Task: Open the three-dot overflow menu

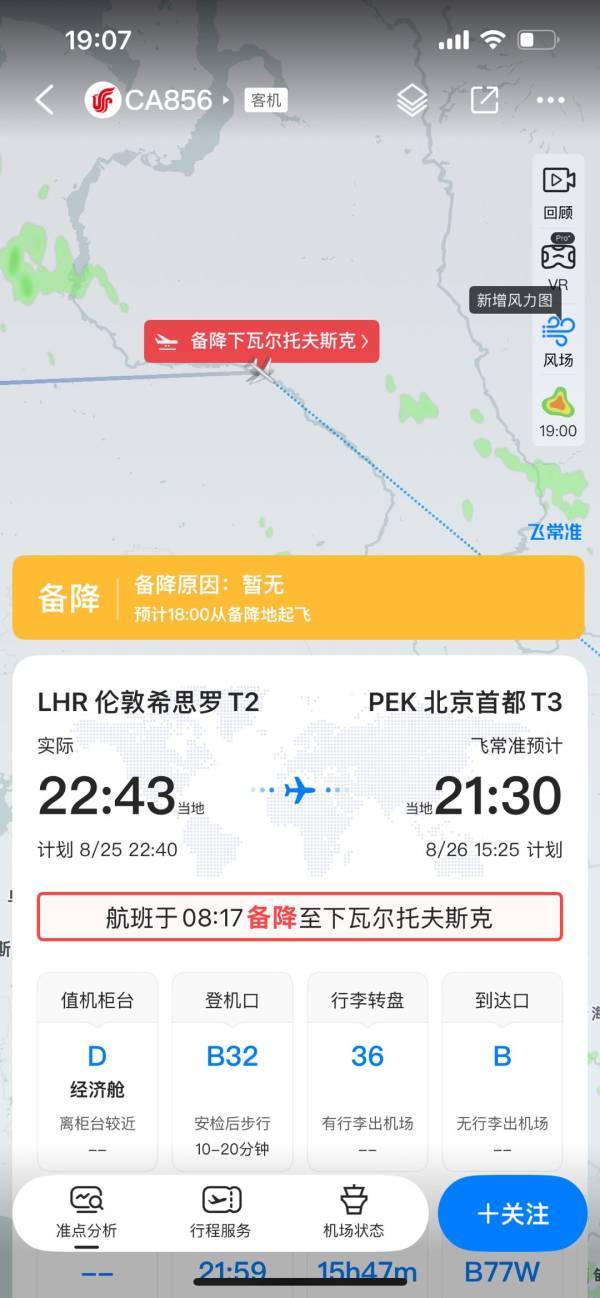Action: coord(551,100)
